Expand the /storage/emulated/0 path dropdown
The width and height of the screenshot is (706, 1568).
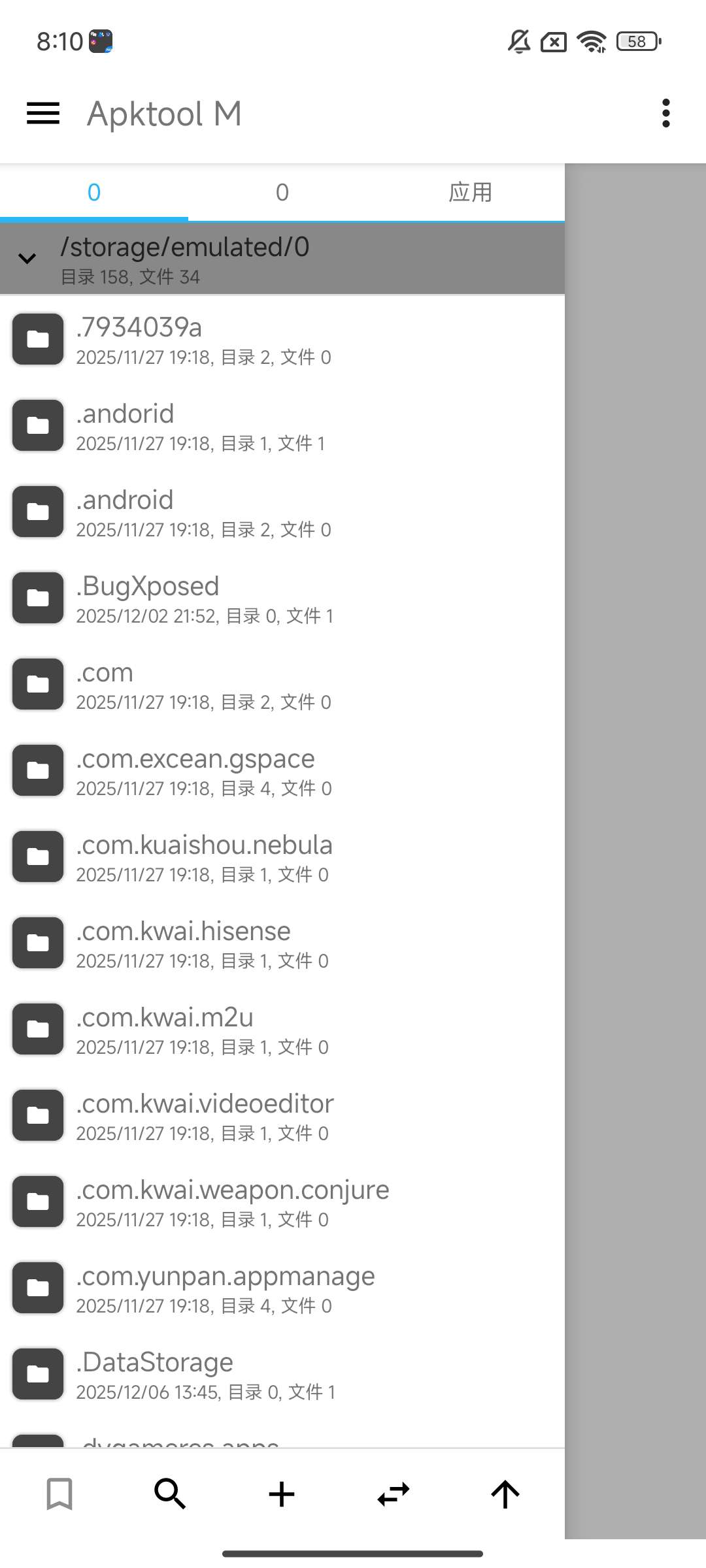[27, 259]
